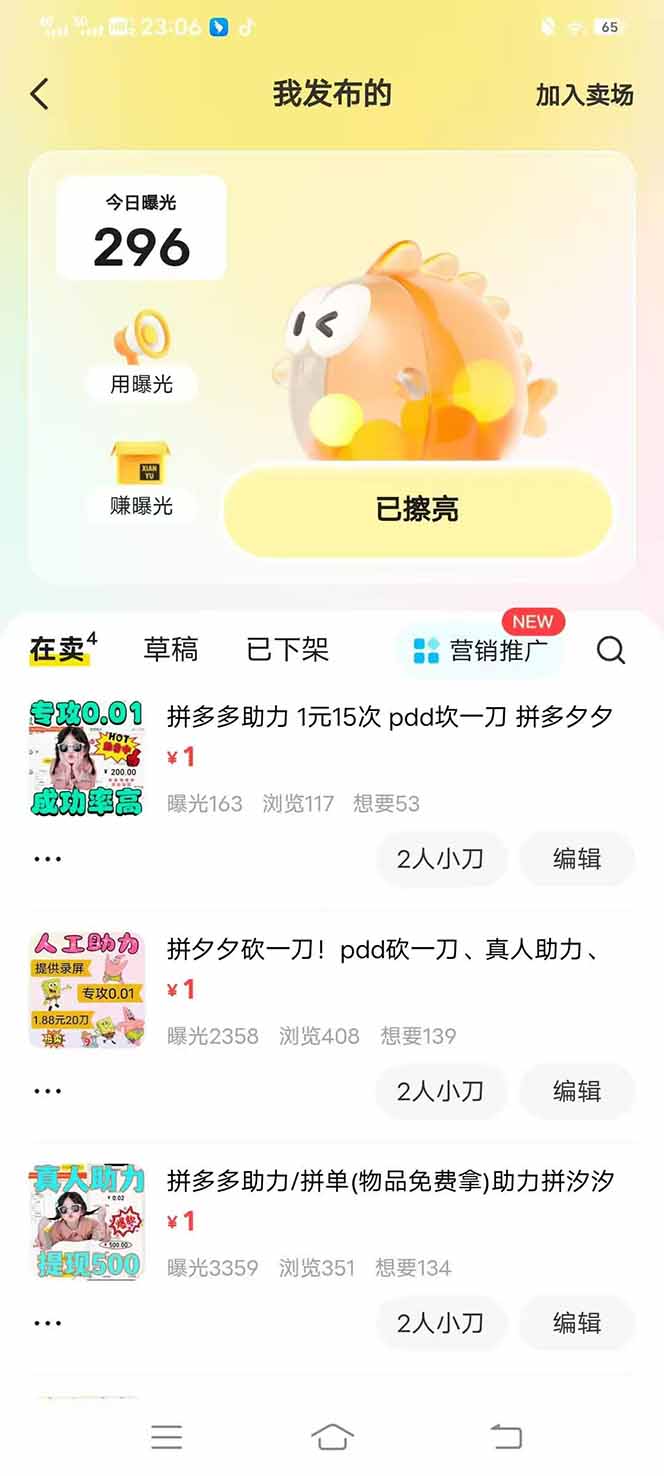Switch to the 草稿 tab
Image resolution: width=664 pixels, height=1476 pixels.
coord(171,650)
